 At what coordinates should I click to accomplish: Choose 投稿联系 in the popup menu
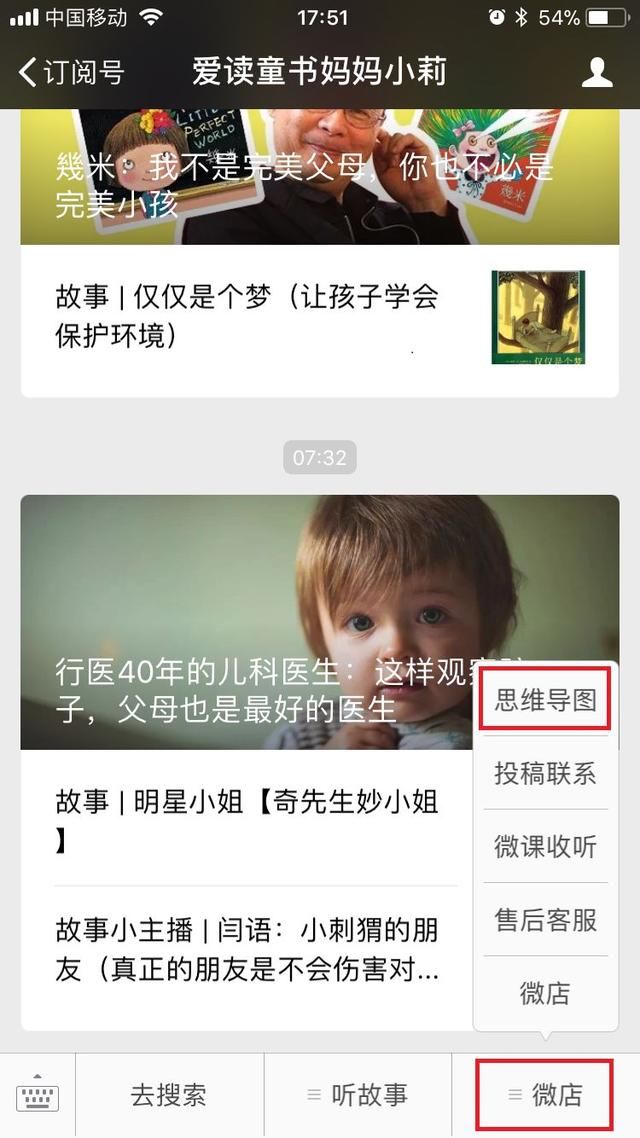pyautogui.click(x=545, y=772)
